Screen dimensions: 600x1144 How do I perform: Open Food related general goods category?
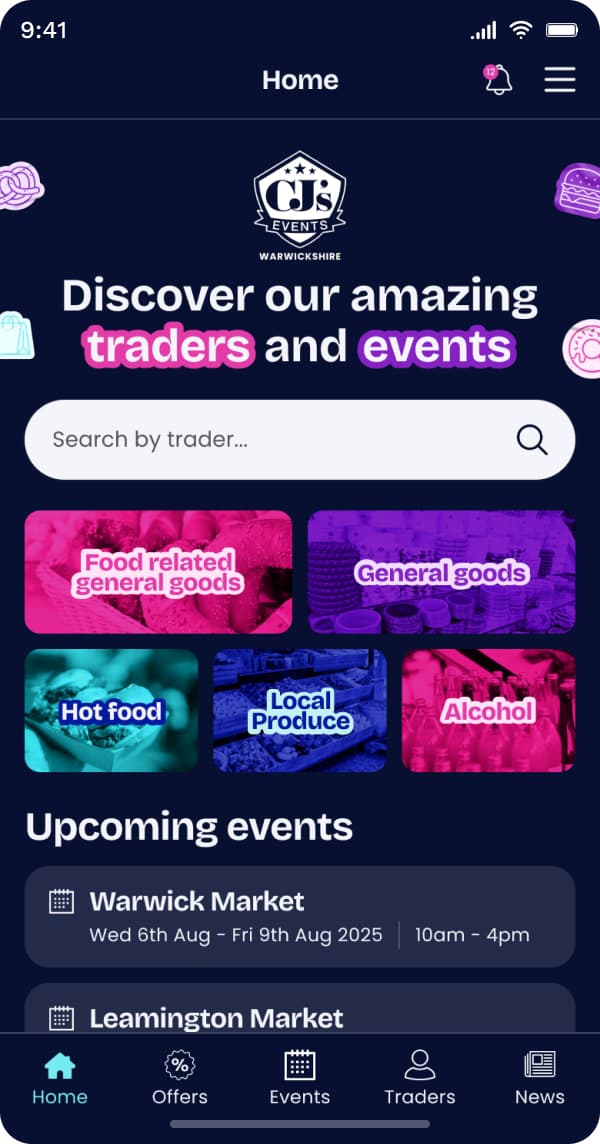(x=158, y=572)
